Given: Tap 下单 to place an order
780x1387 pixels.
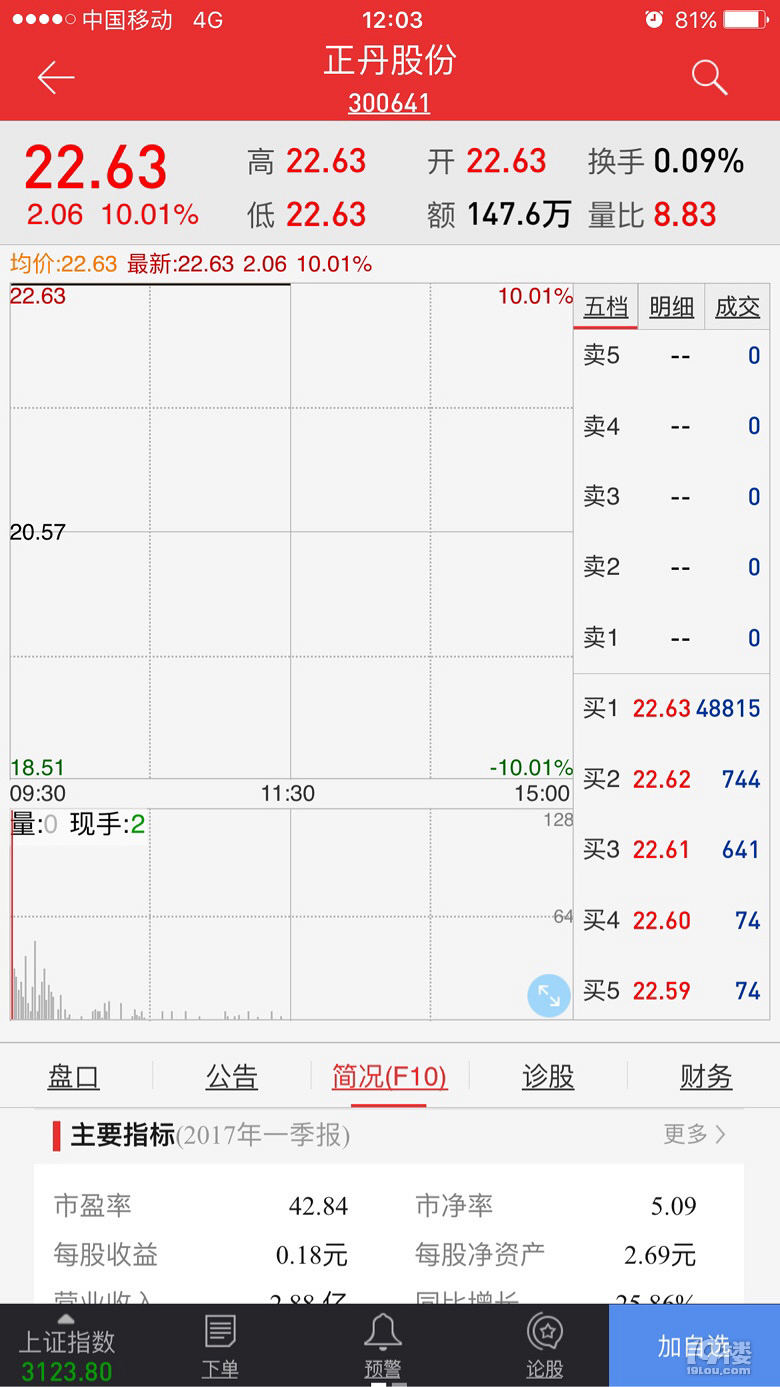Looking at the screenshot, I should tap(220, 1346).
